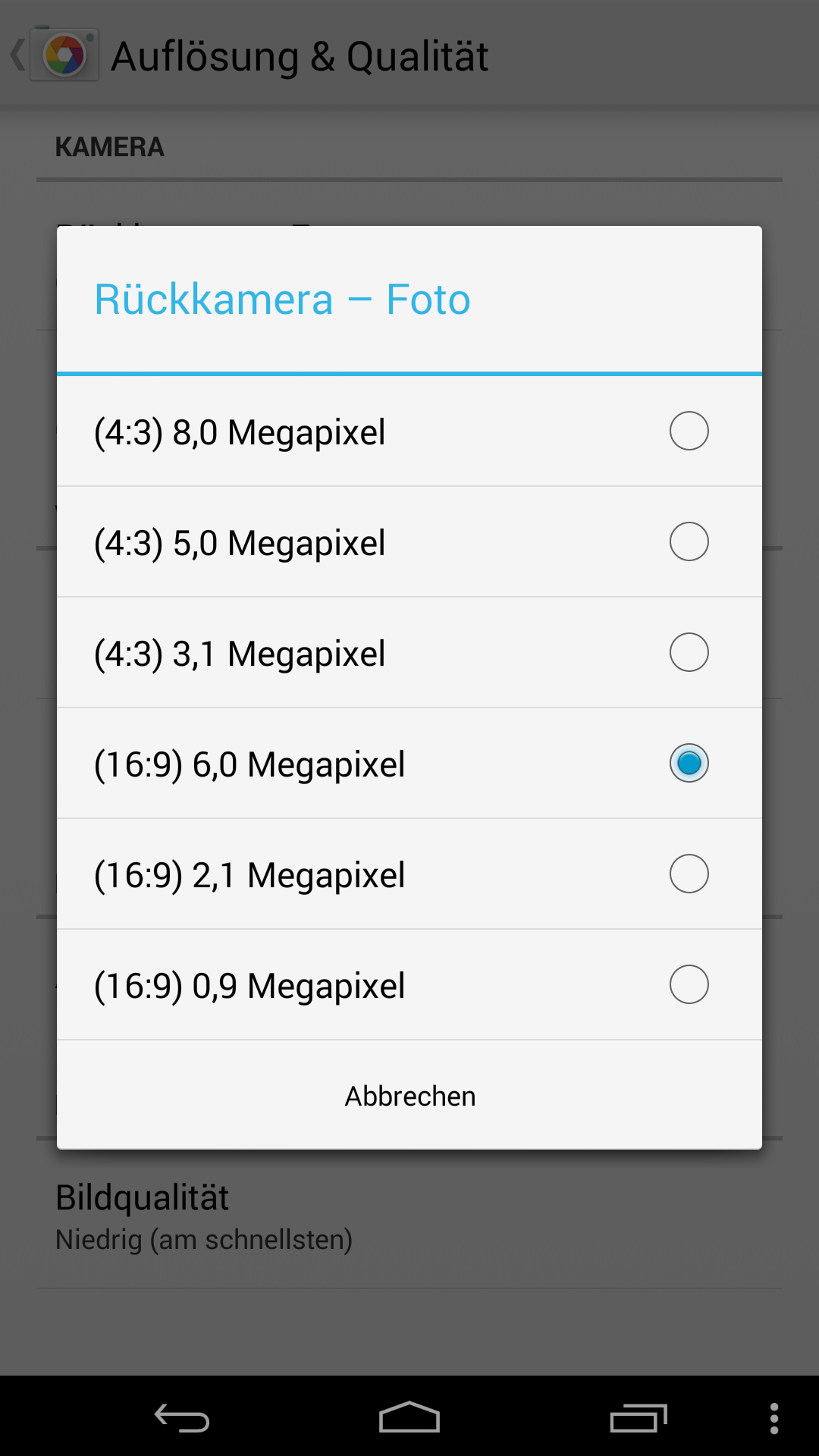The height and width of the screenshot is (1456, 819).
Task: Select the (16:9) 6,0 Megapixel option
Action: point(409,763)
